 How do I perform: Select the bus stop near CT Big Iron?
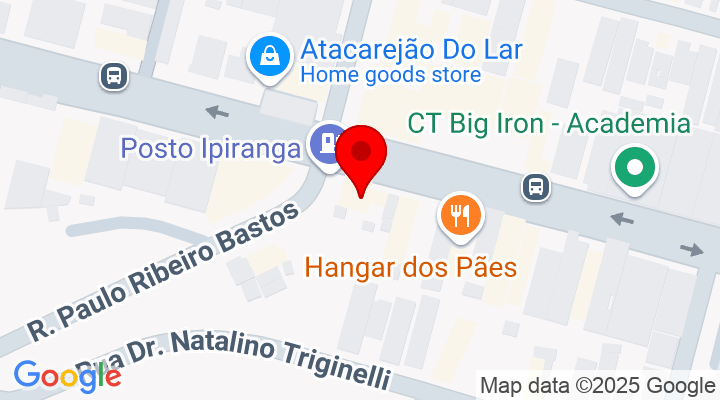537,186
